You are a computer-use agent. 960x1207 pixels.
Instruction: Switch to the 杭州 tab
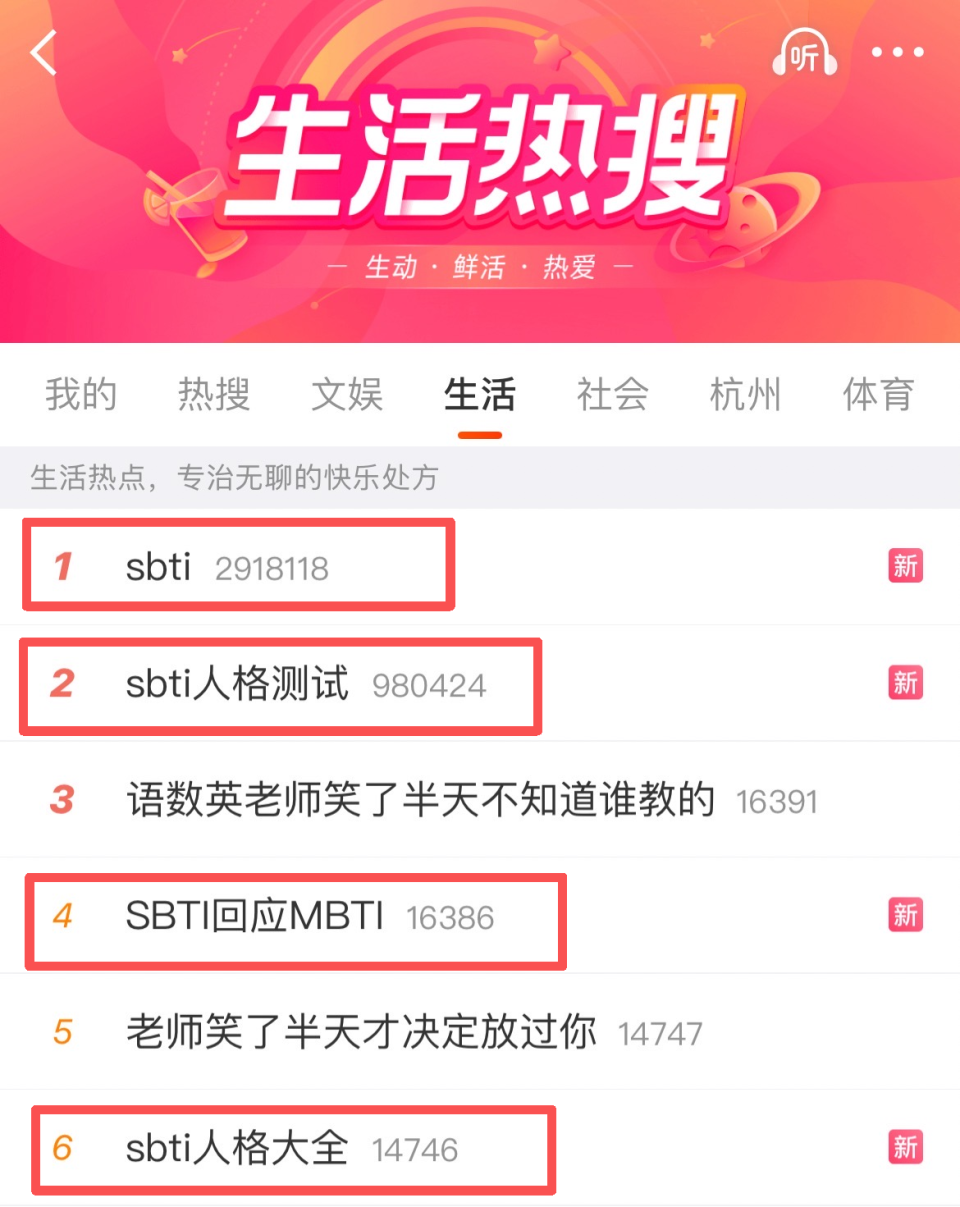pos(745,396)
